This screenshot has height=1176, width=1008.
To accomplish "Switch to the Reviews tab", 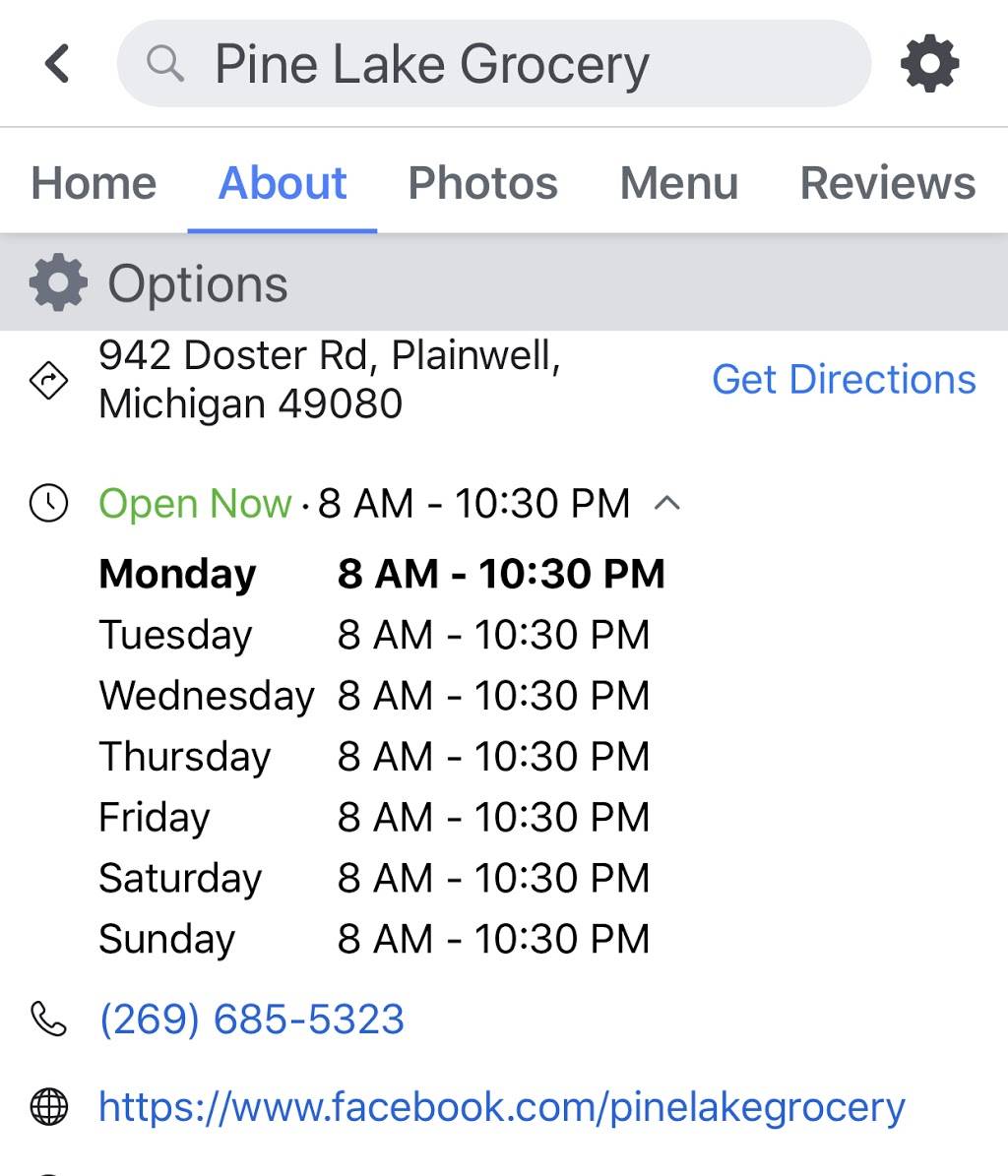I will click(885, 182).
